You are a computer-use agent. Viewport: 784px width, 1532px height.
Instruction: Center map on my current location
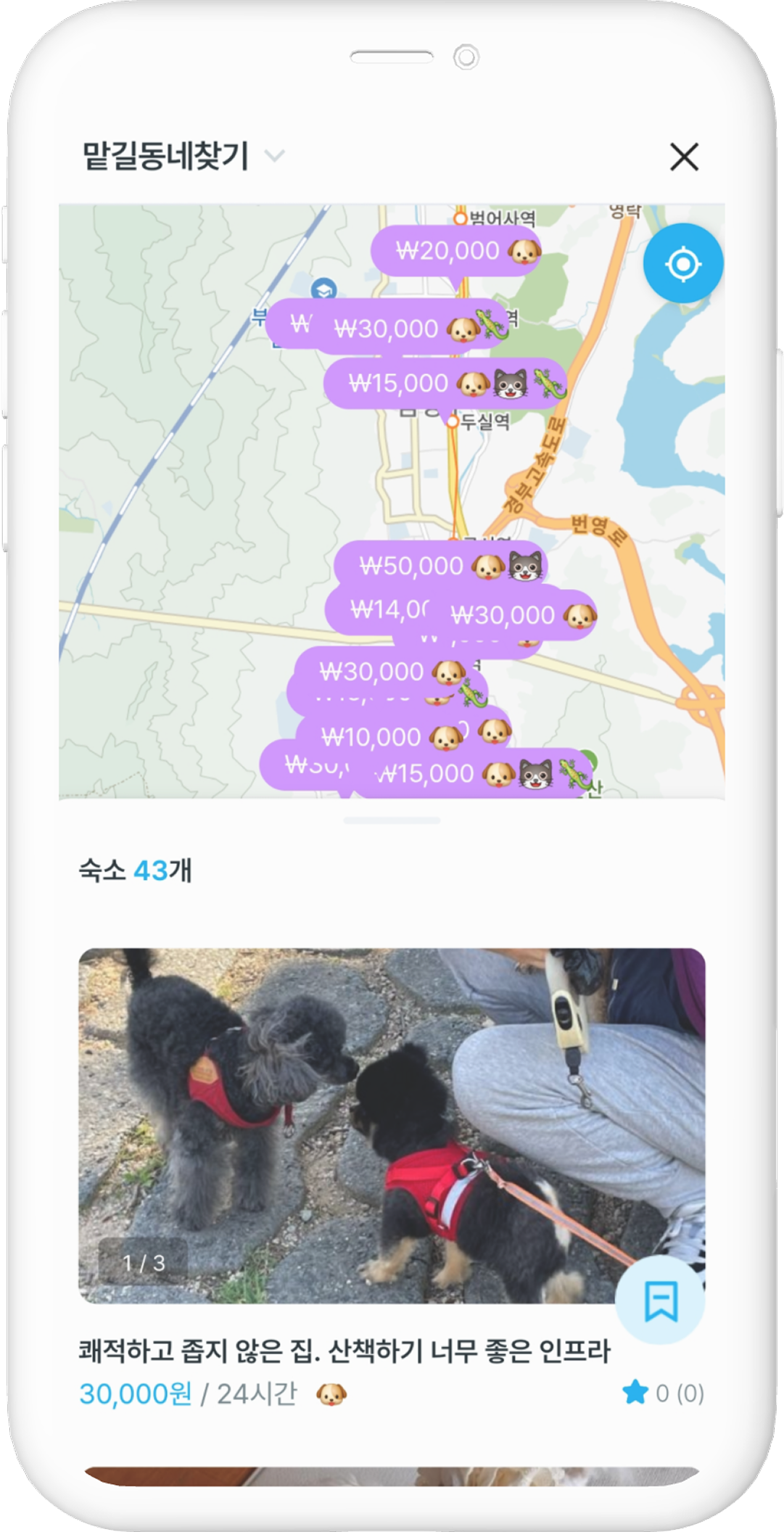click(682, 263)
